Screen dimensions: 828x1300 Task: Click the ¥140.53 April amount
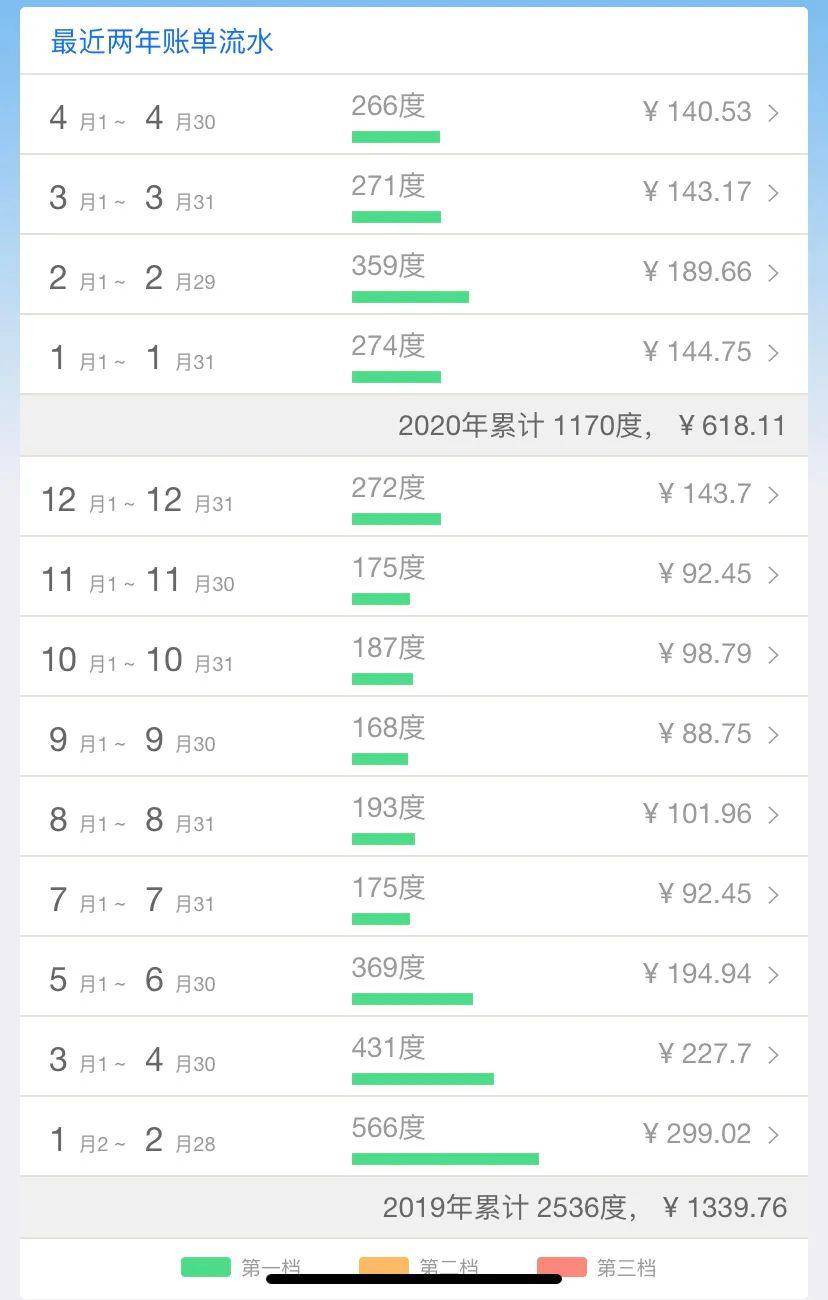coord(700,113)
